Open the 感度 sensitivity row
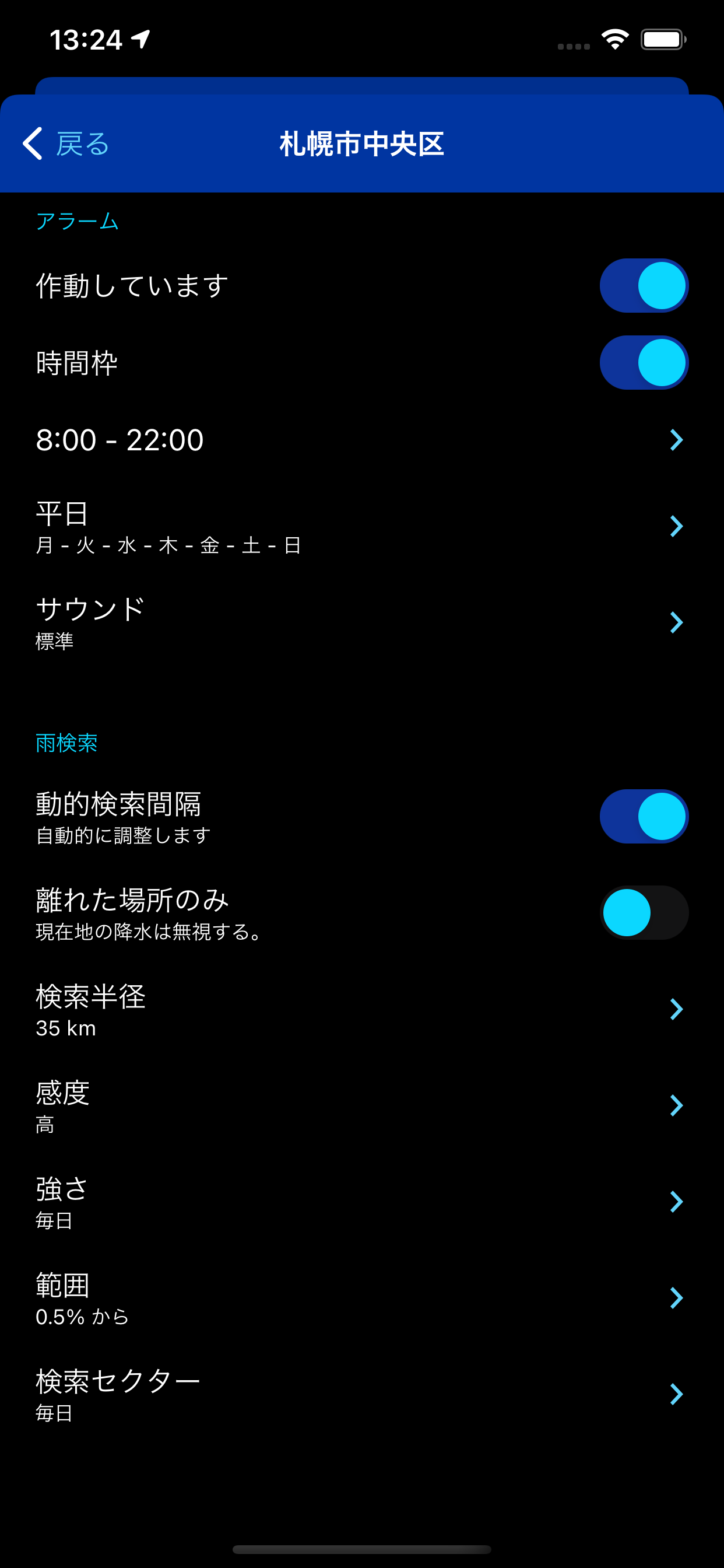724x1568 pixels. tap(362, 1105)
